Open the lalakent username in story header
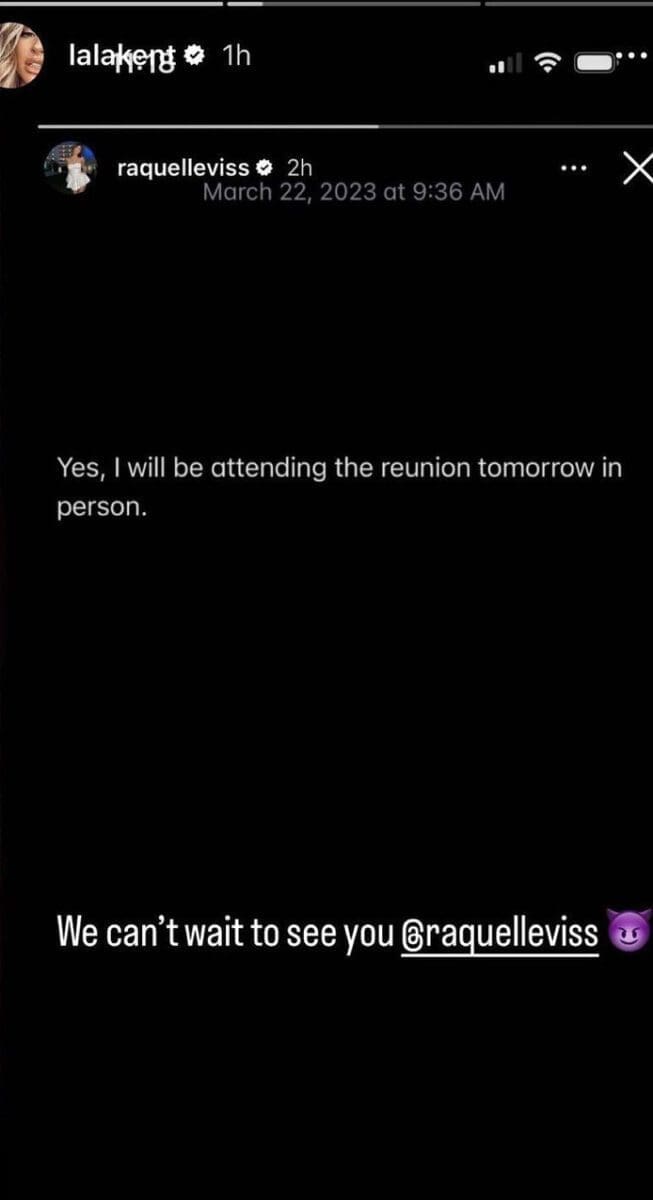The width and height of the screenshot is (653, 1200). [x=123, y=57]
